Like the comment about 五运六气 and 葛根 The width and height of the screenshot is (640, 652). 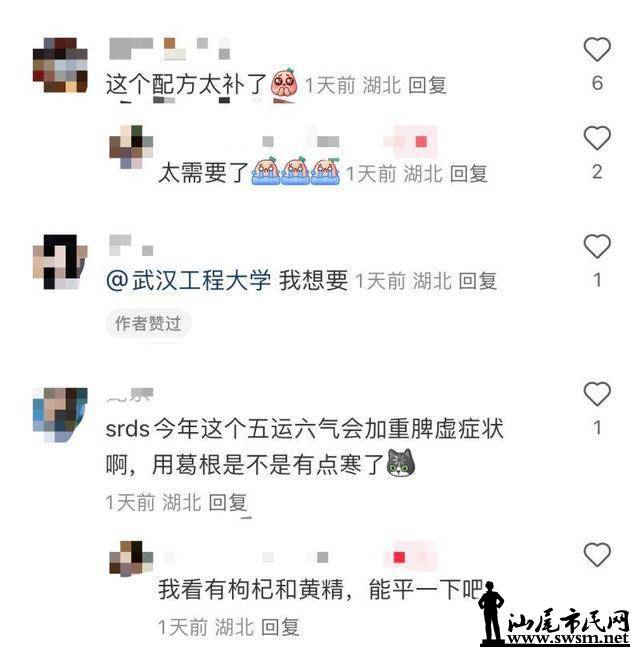click(597, 394)
